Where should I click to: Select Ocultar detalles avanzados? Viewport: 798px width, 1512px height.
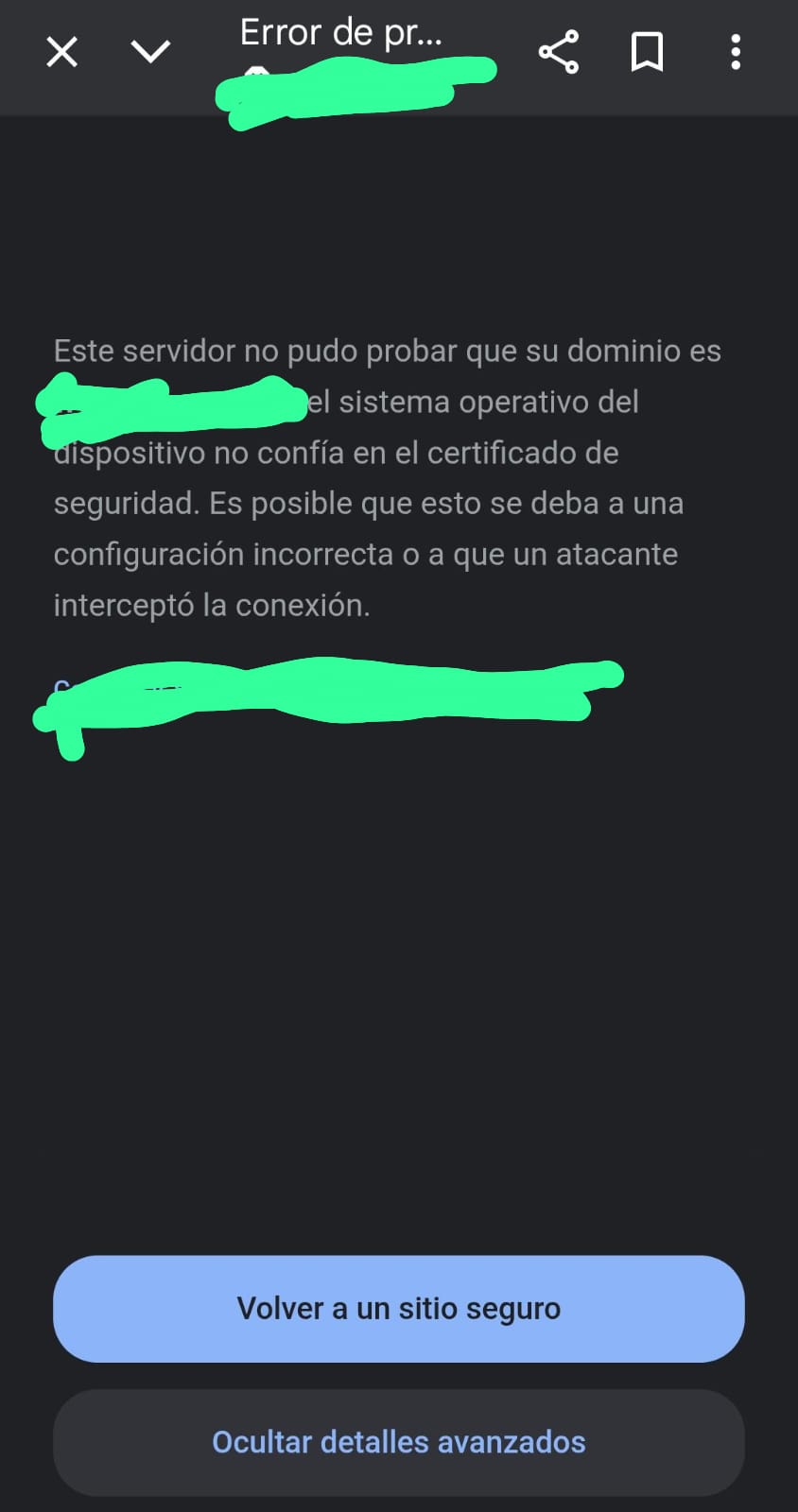(398, 1442)
